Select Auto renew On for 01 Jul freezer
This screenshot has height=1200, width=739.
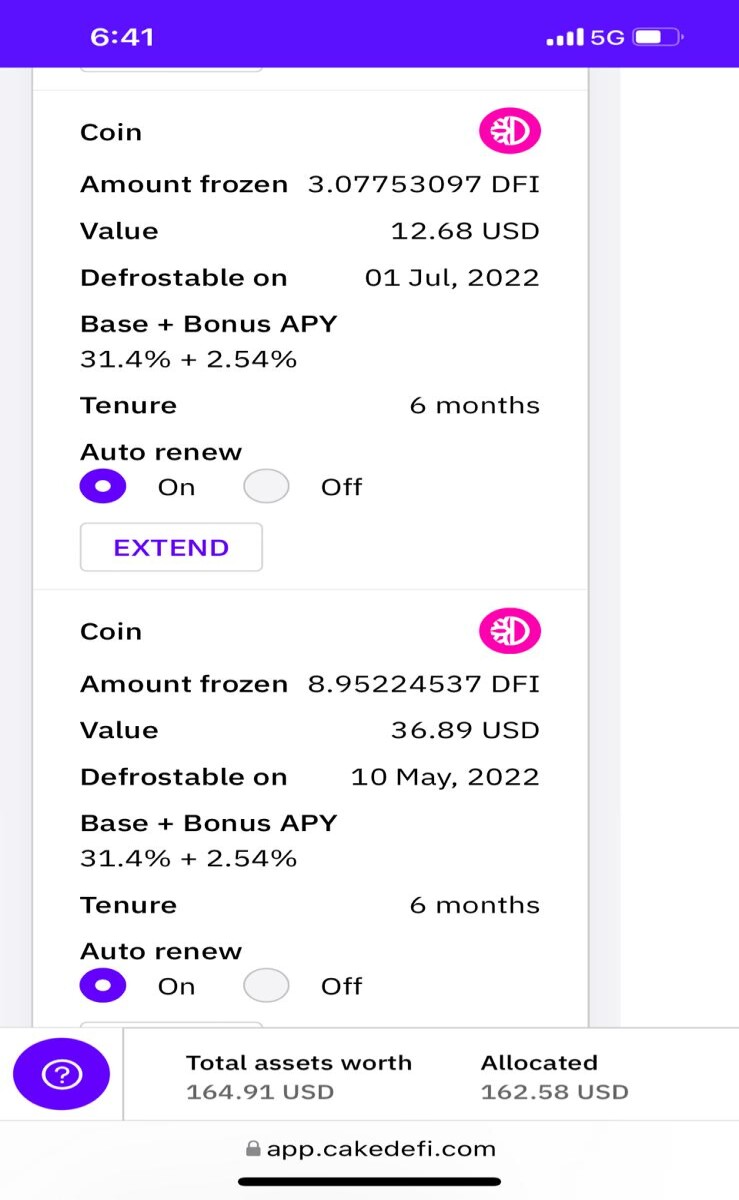tap(103, 487)
